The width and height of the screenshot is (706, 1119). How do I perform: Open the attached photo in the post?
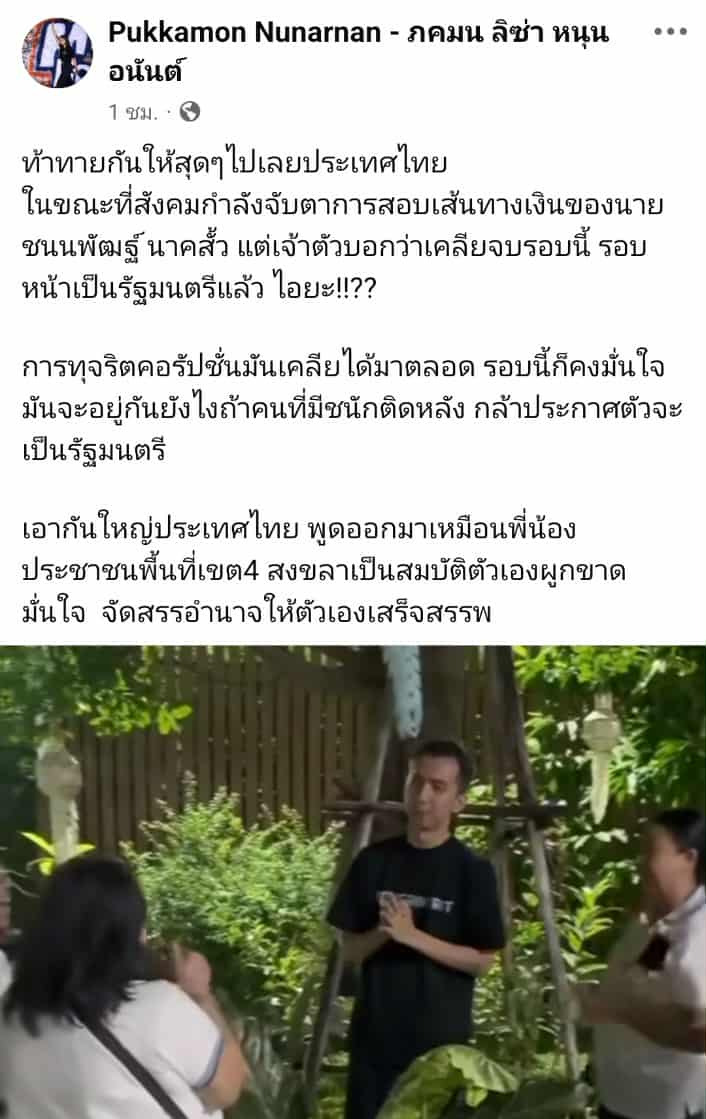pyautogui.click(x=353, y=880)
